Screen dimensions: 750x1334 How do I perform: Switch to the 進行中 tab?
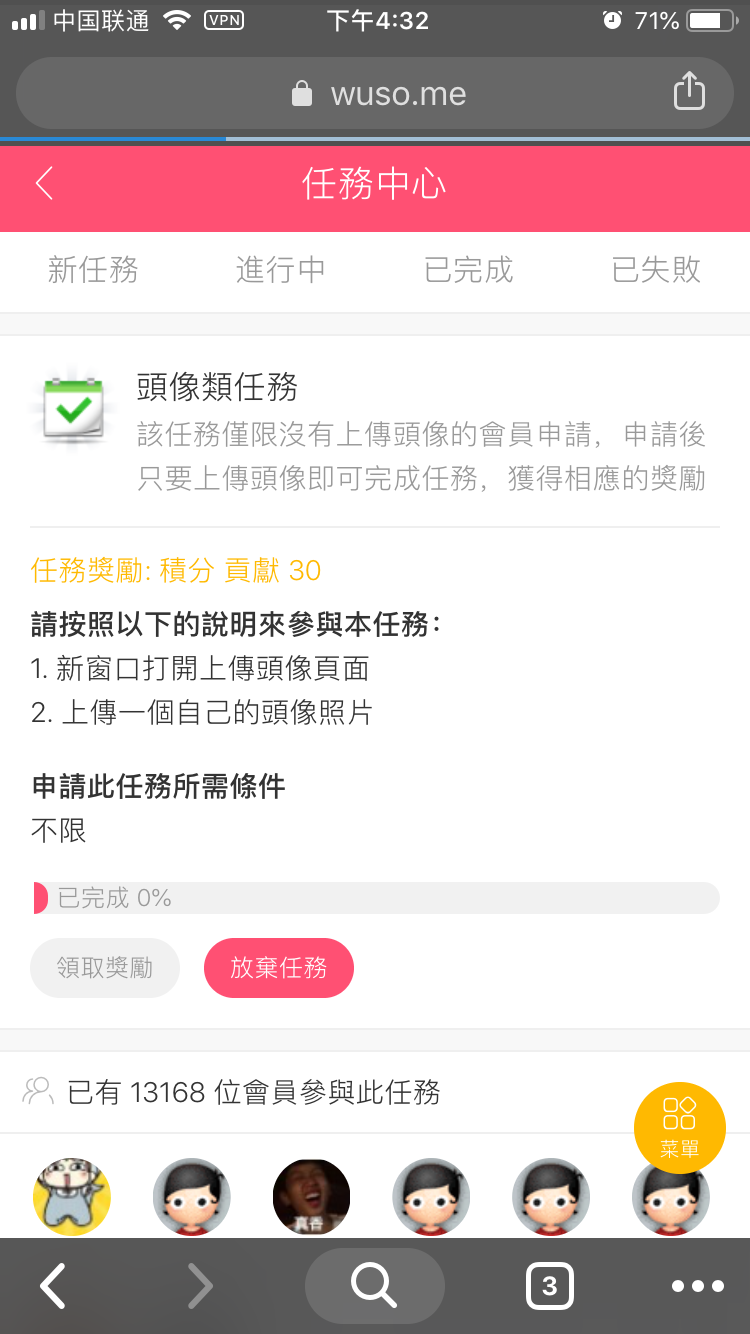point(281,270)
